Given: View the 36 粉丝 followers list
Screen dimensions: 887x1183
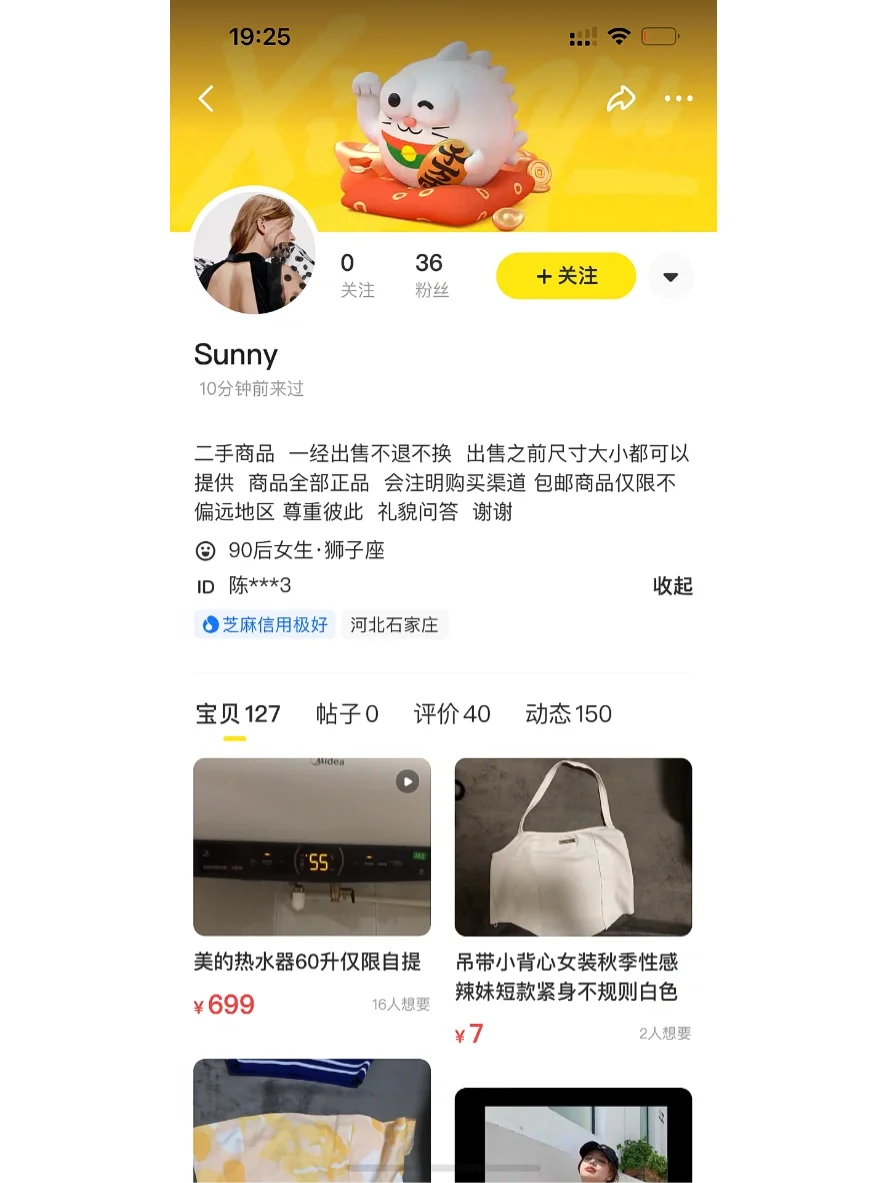Looking at the screenshot, I should point(431,275).
